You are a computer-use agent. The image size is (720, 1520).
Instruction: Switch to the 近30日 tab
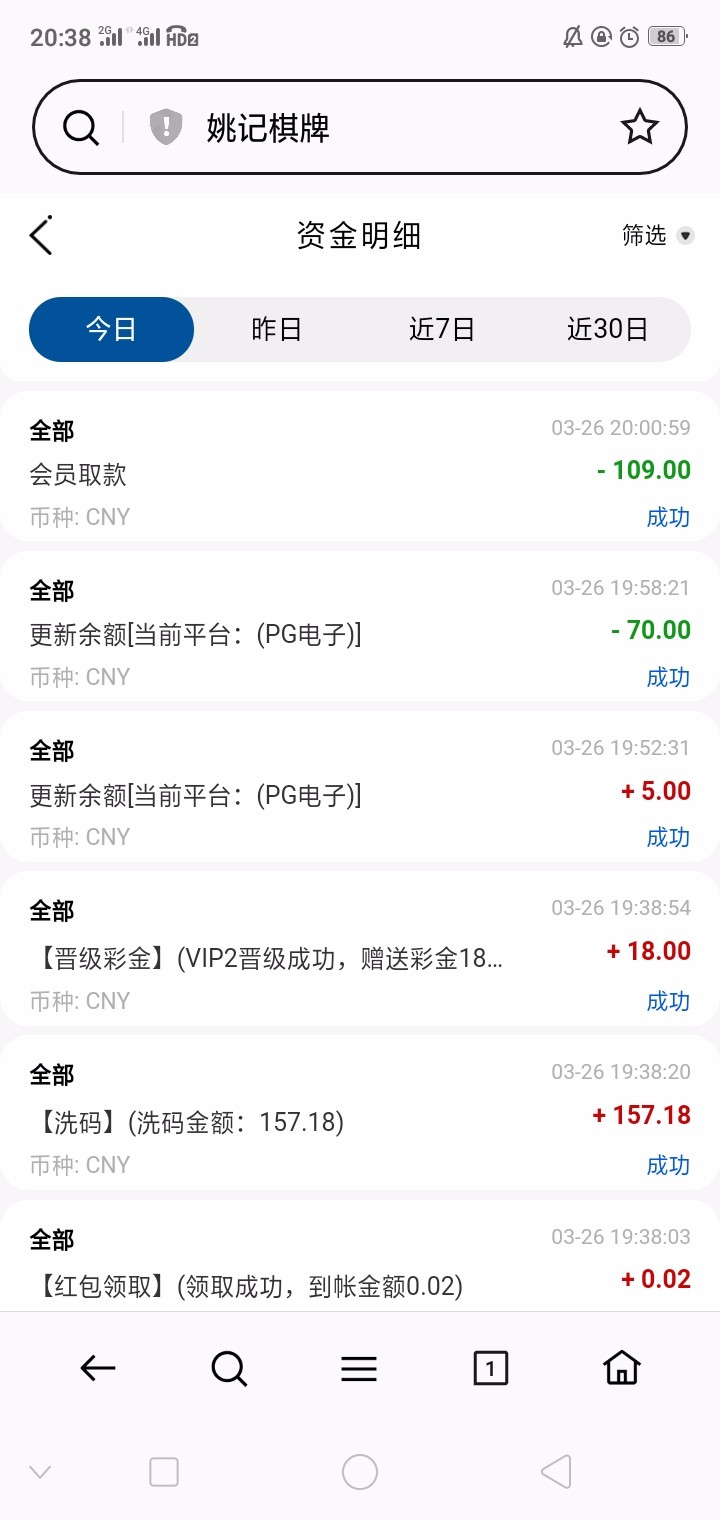click(x=607, y=329)
